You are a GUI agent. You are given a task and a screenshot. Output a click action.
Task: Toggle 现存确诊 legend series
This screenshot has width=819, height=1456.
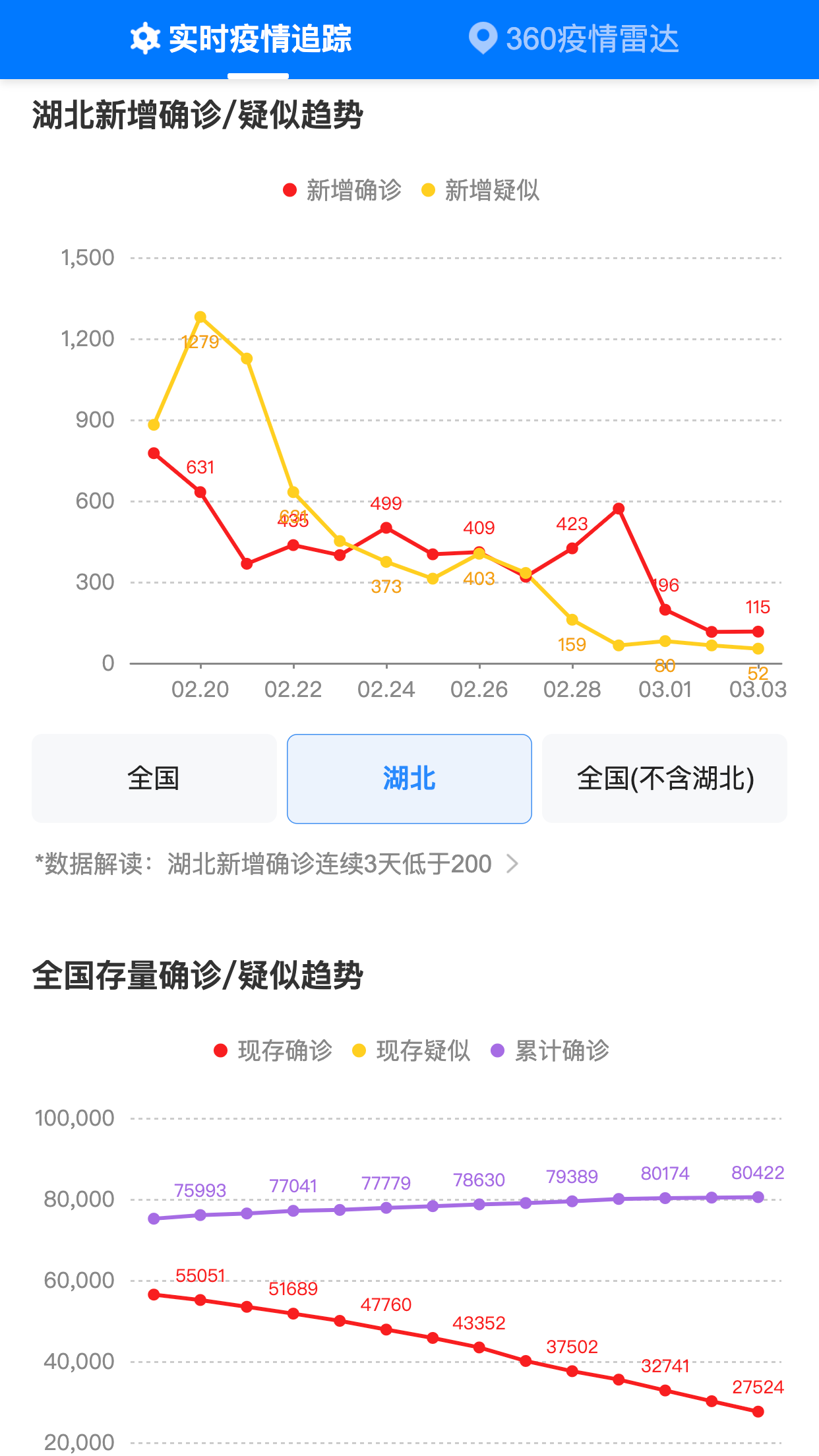pyautogui.click(x=274, y=1050)
